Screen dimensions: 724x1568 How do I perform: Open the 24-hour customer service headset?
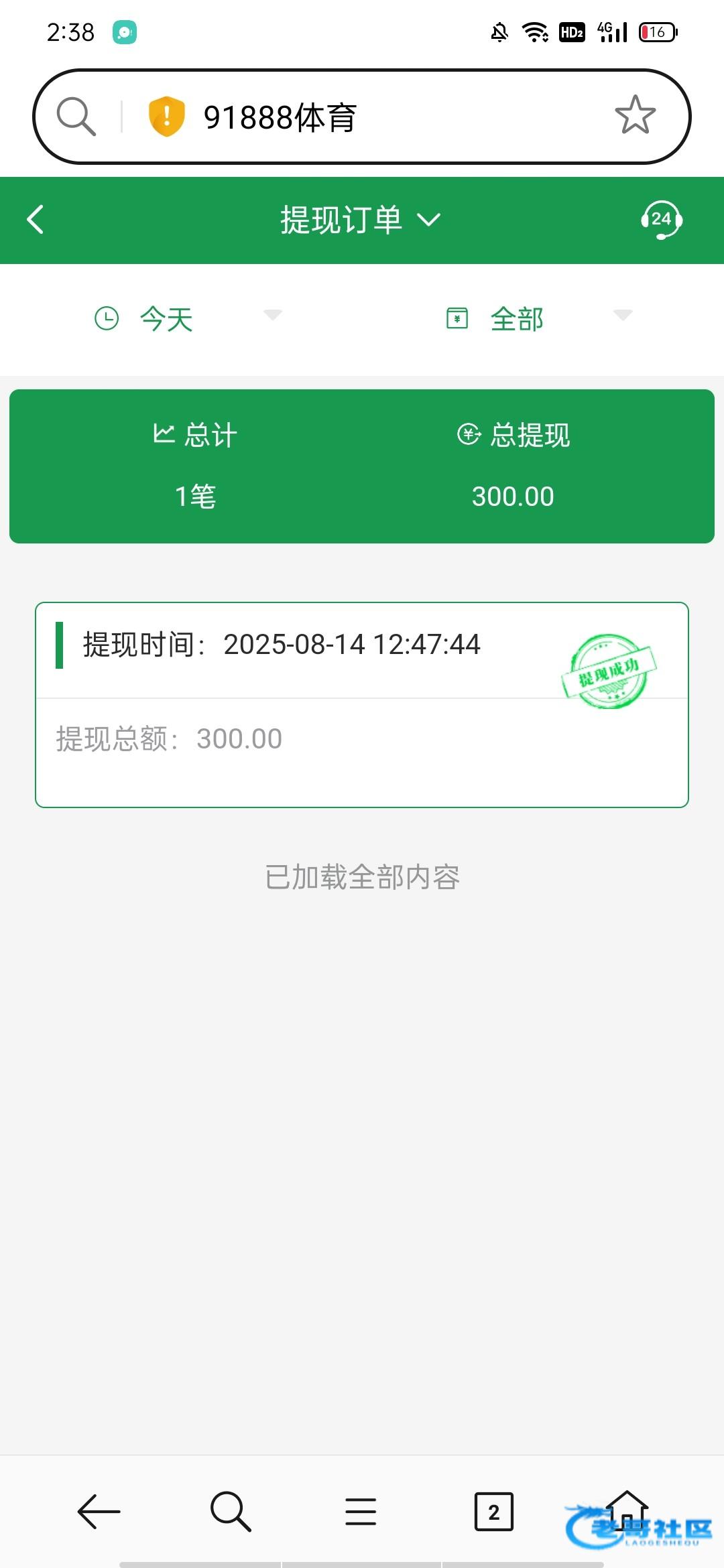661,220
